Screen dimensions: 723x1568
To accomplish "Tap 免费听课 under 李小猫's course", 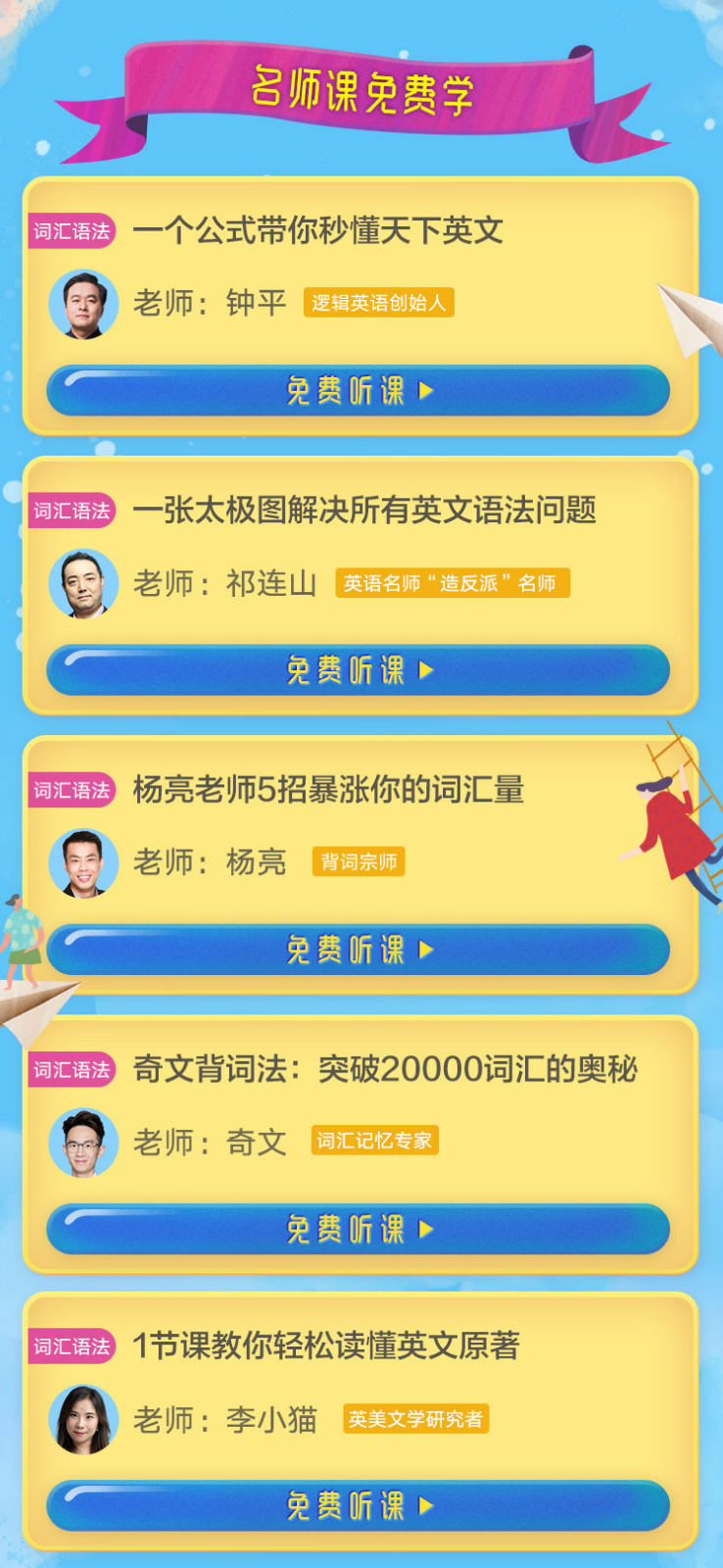I will click(x=359, y=1505).
